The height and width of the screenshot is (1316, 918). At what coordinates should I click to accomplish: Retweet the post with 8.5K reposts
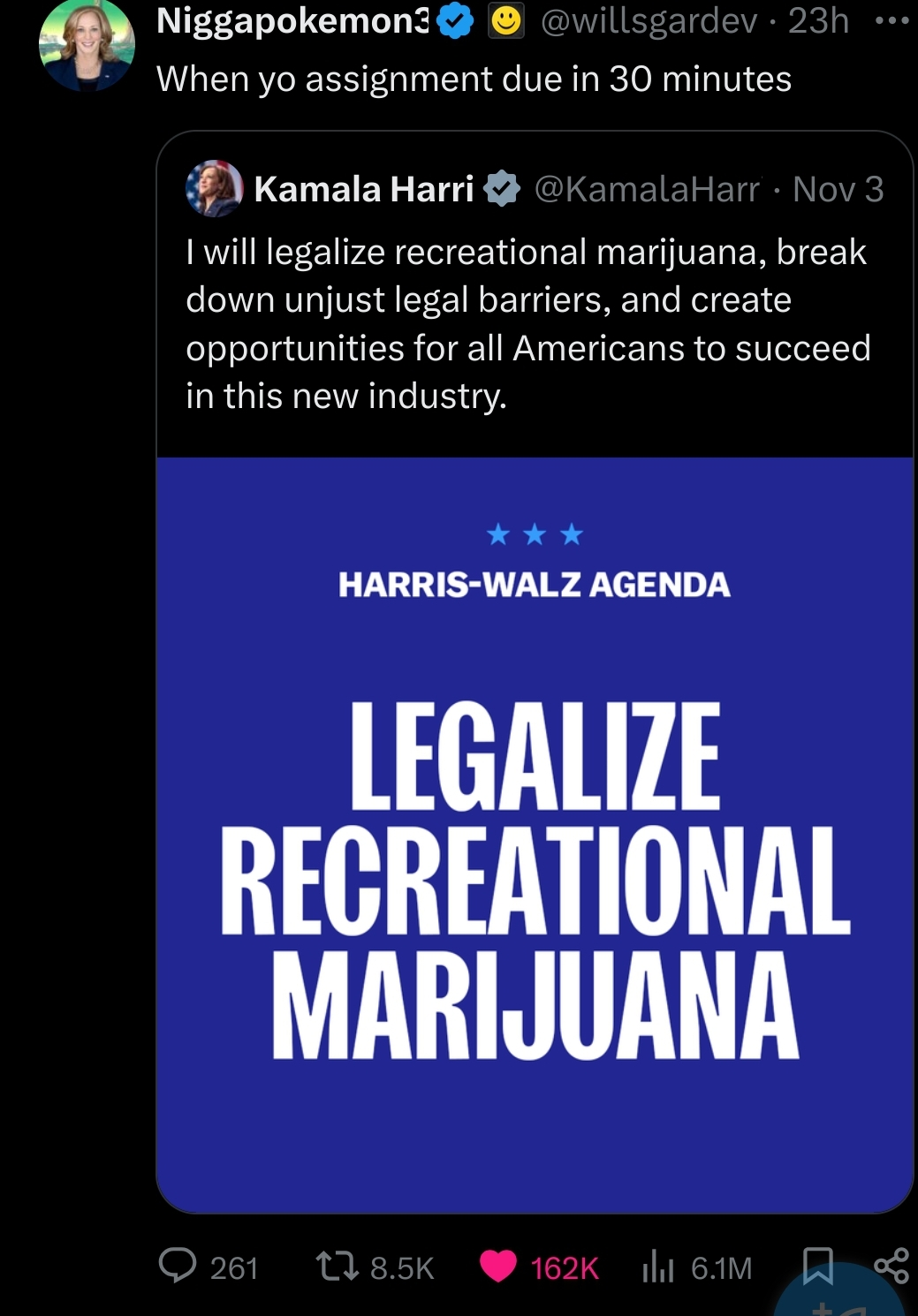(338, 1266)
